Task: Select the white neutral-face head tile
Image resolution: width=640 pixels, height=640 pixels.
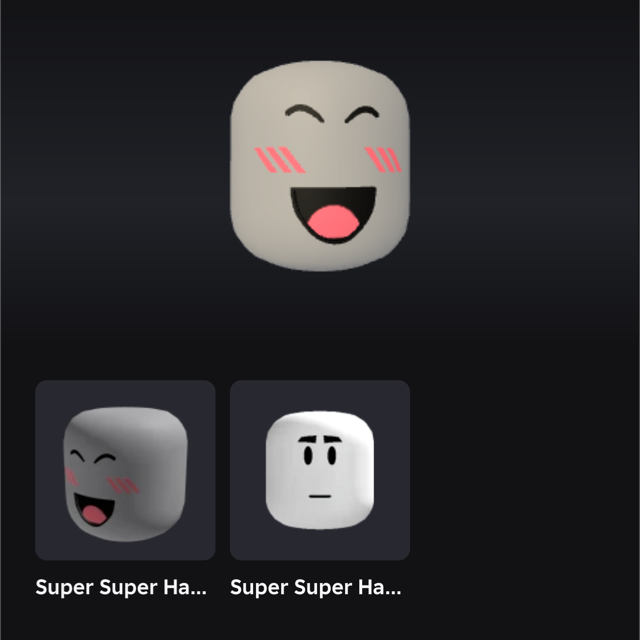Action: pos(320,470)
